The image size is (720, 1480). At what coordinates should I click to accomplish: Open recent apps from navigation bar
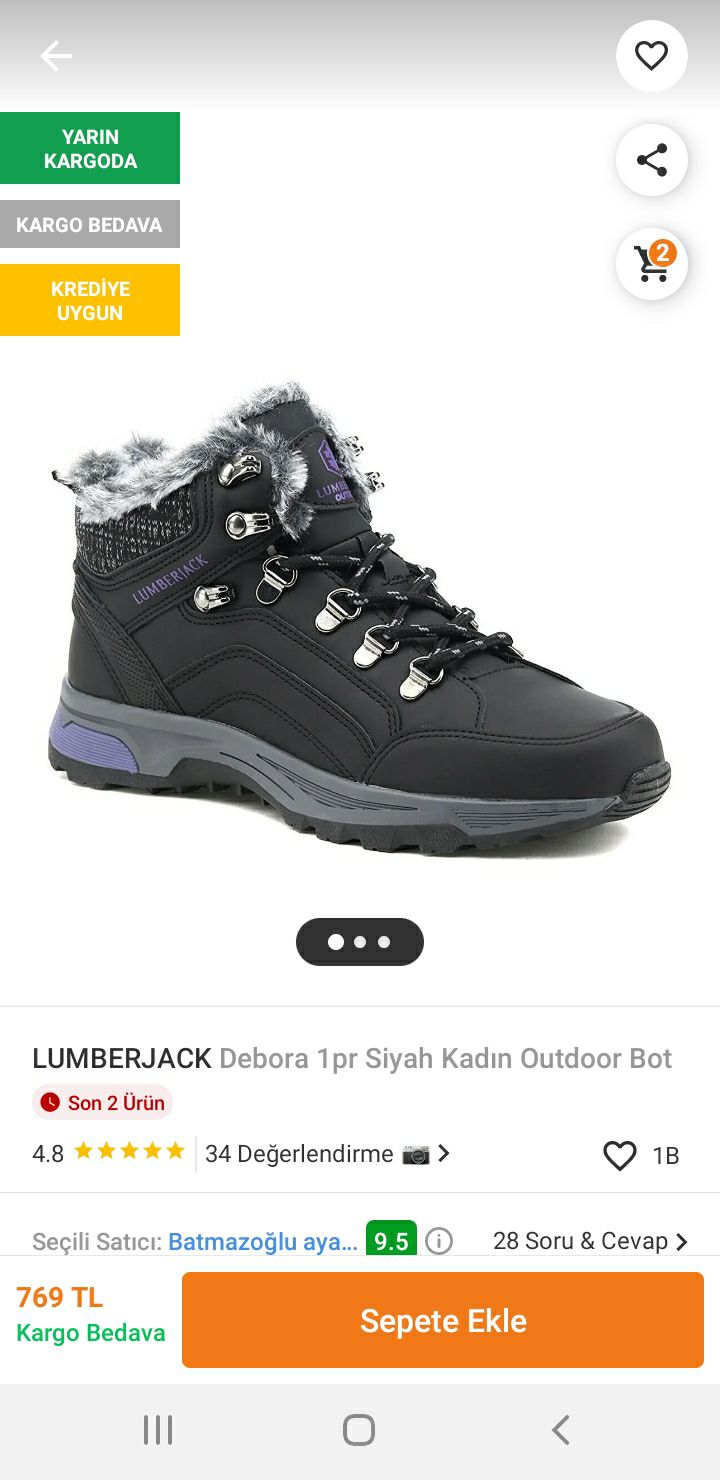pyautogui.click(x=158, y=1430)
